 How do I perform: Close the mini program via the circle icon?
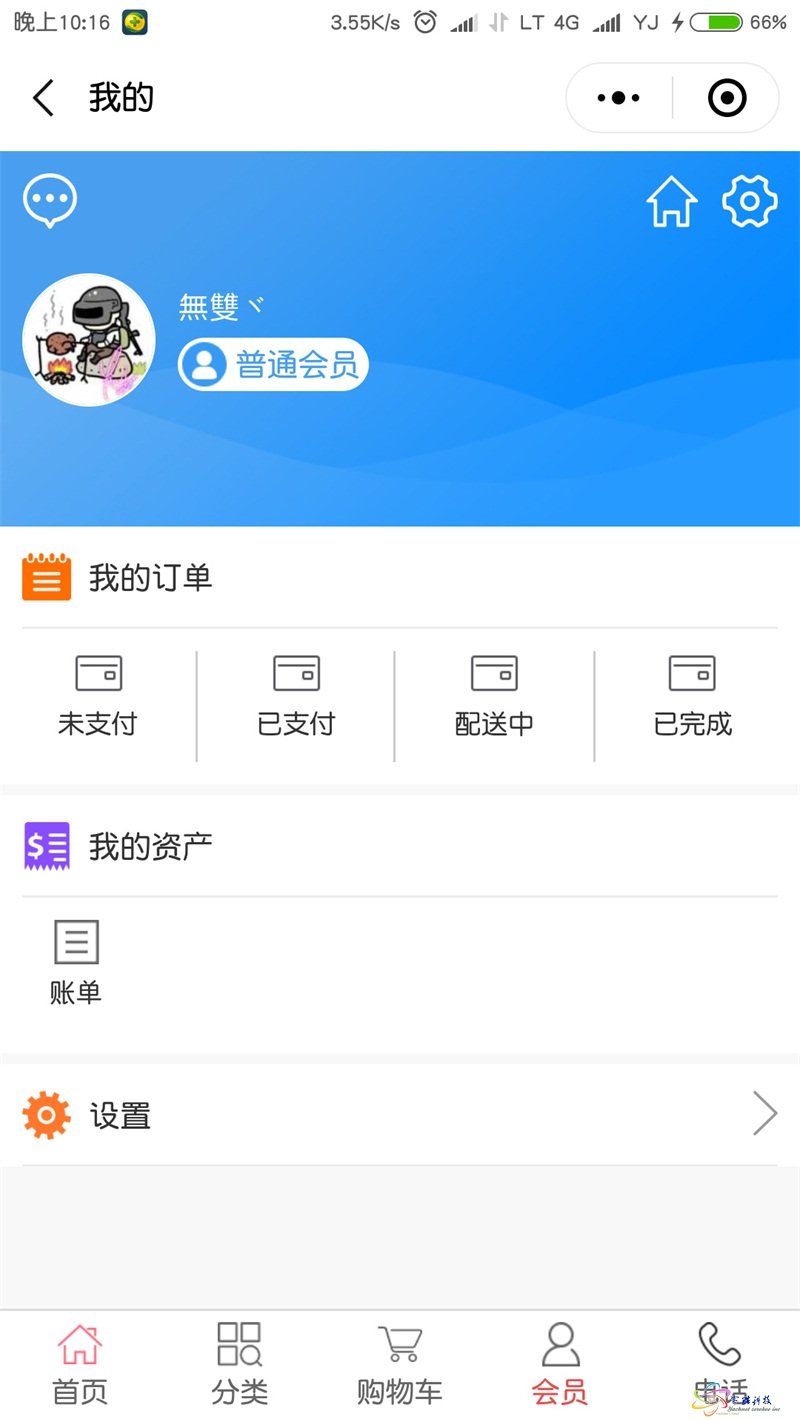pos(727,98)
